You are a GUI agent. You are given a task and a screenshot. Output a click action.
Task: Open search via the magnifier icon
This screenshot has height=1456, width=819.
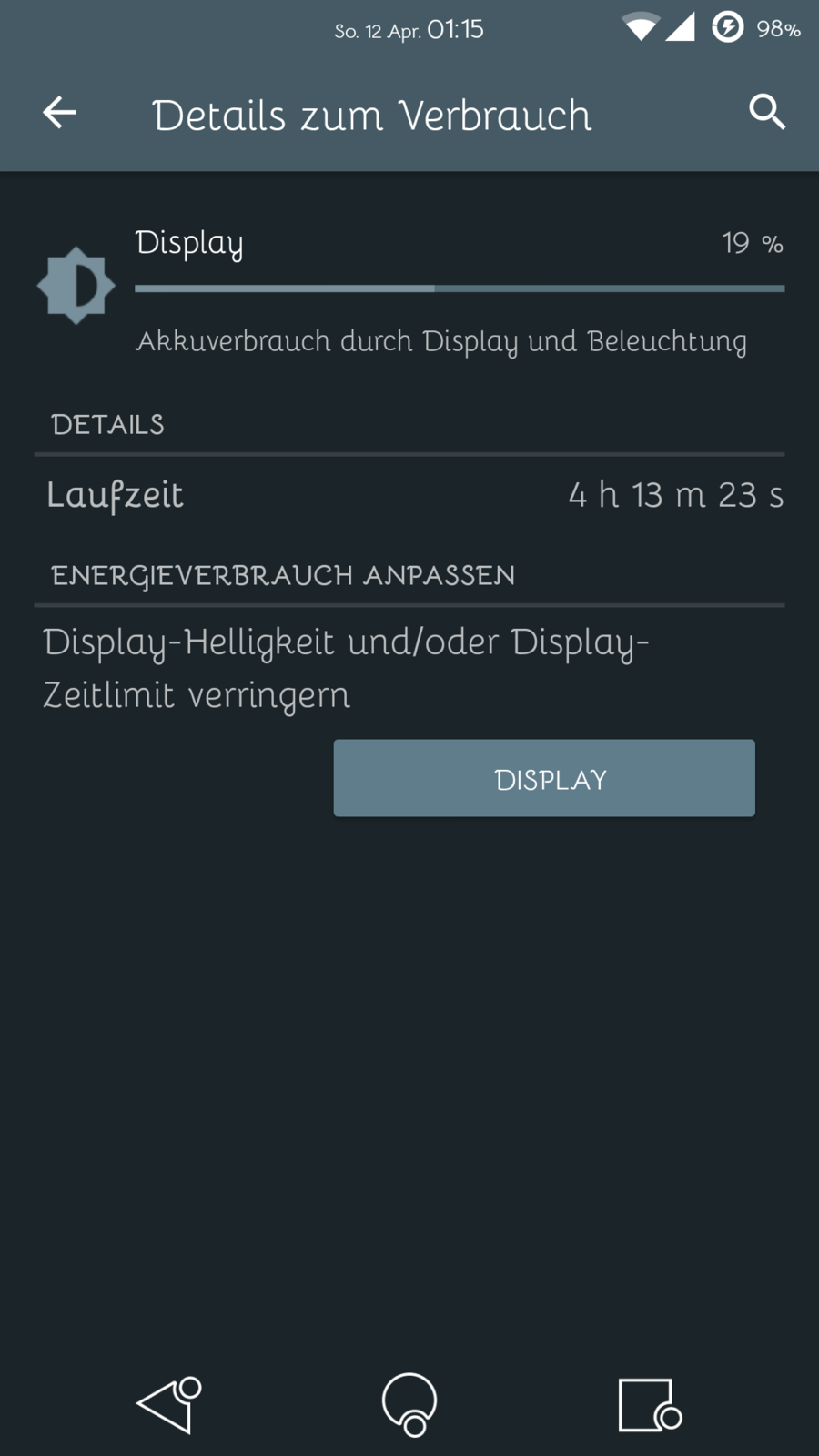point(766,113)
